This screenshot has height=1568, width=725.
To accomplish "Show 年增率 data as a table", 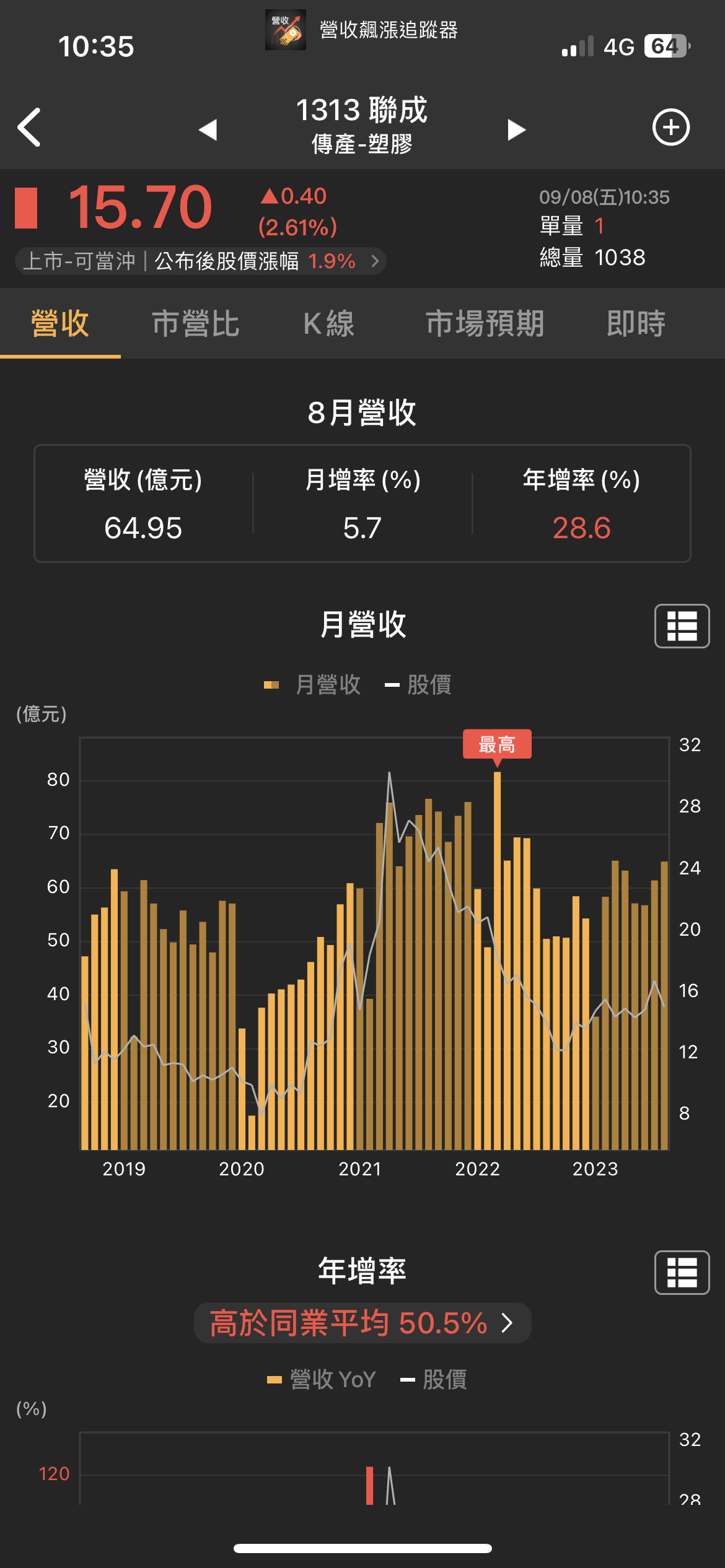I will (x=682, y=1273).
